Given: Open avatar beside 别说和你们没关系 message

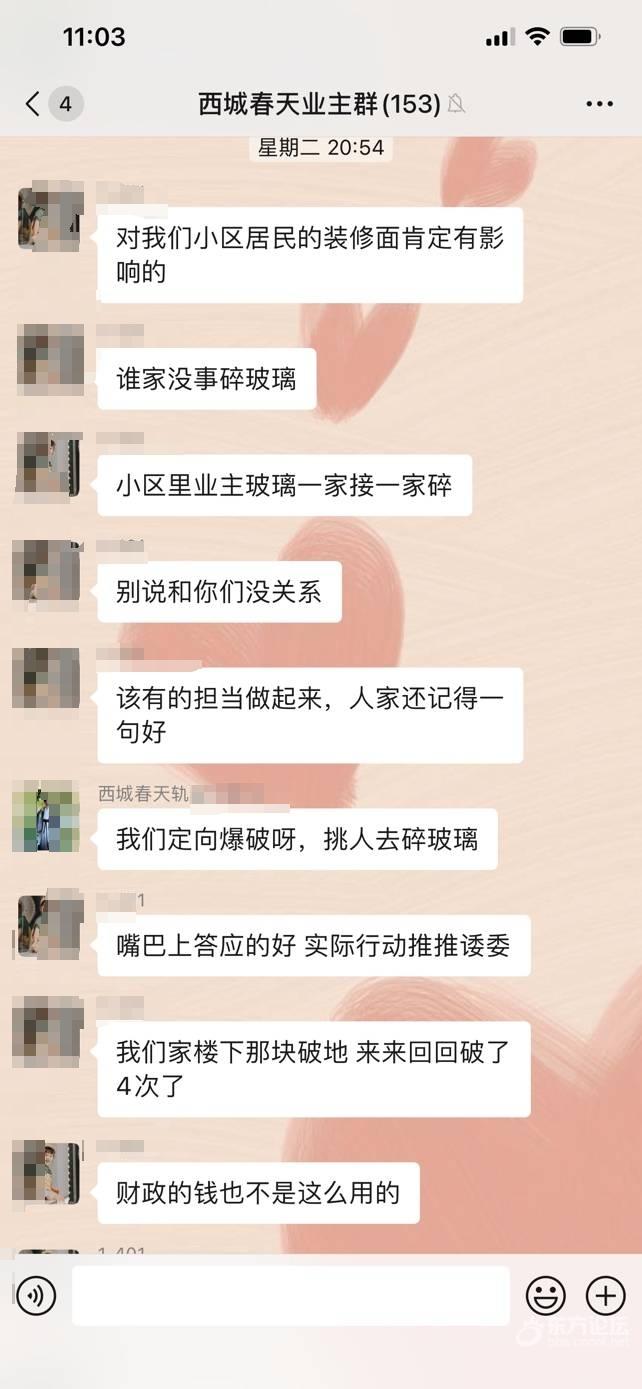Looking at the screenshot, I should [x=46, y=573].
